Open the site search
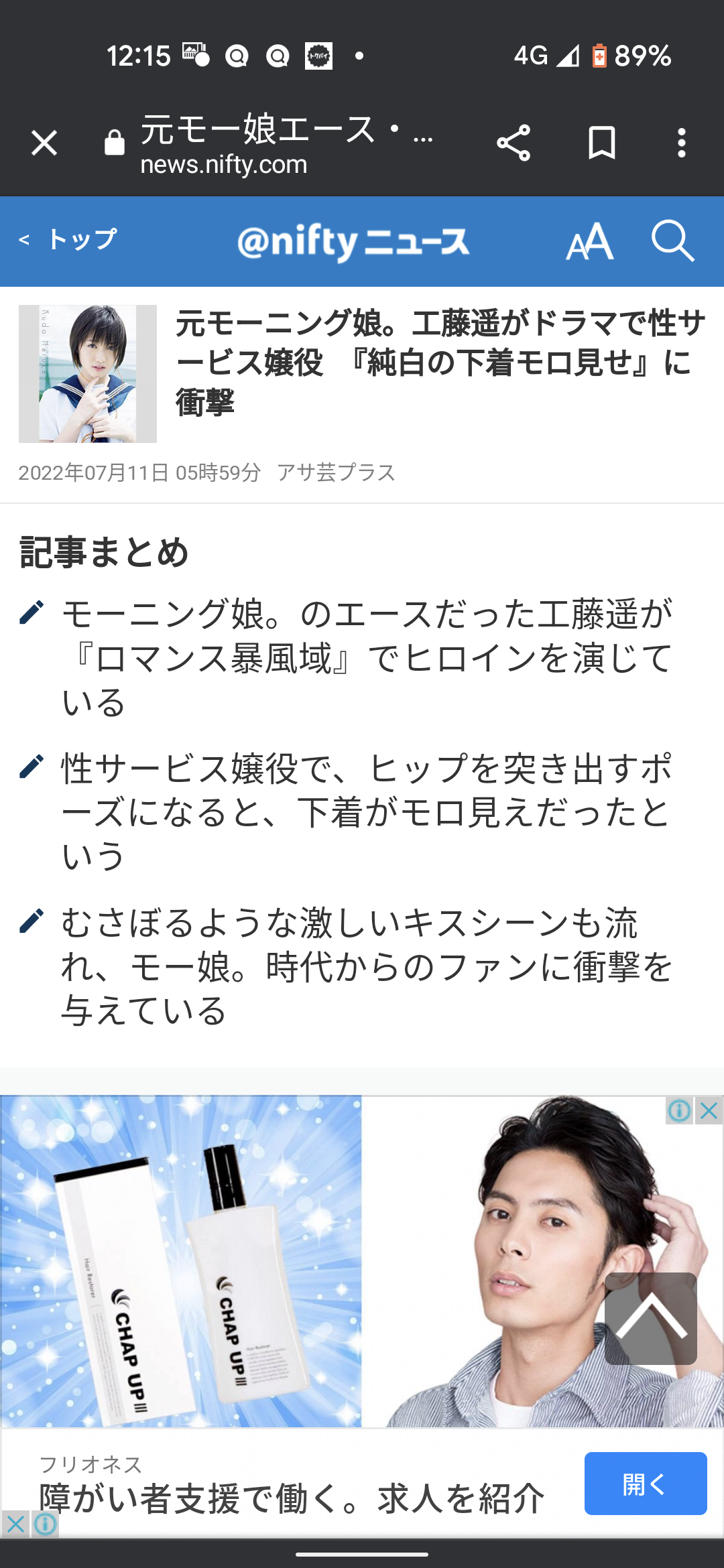This screenshot has height=1568, width=724. point(672,241)
